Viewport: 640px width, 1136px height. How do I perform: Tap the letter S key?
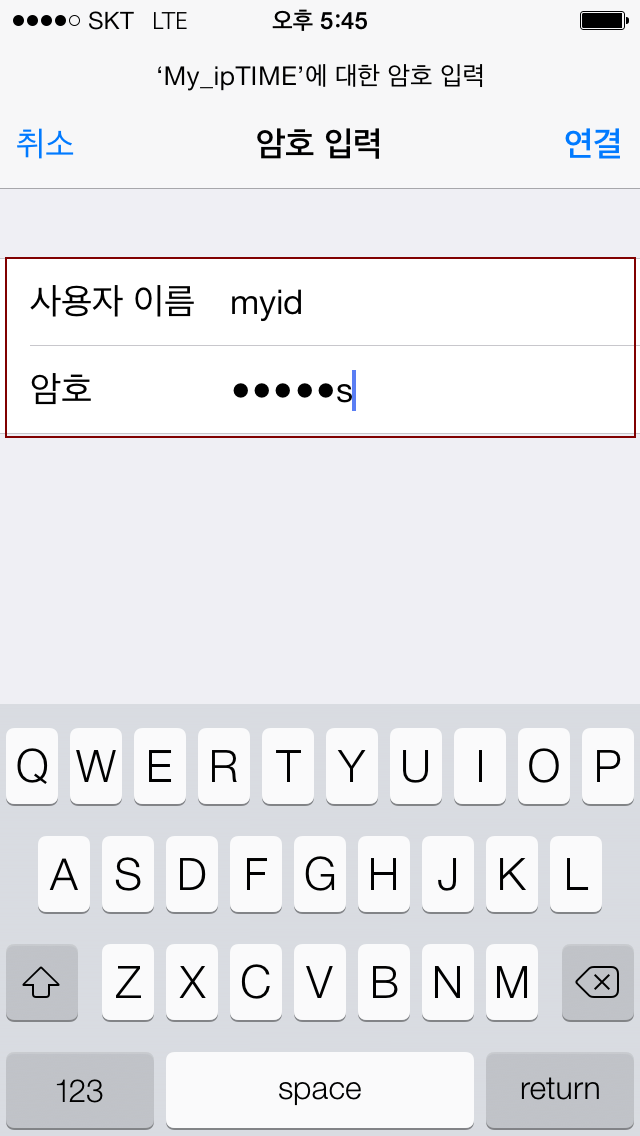click(128, 875)
